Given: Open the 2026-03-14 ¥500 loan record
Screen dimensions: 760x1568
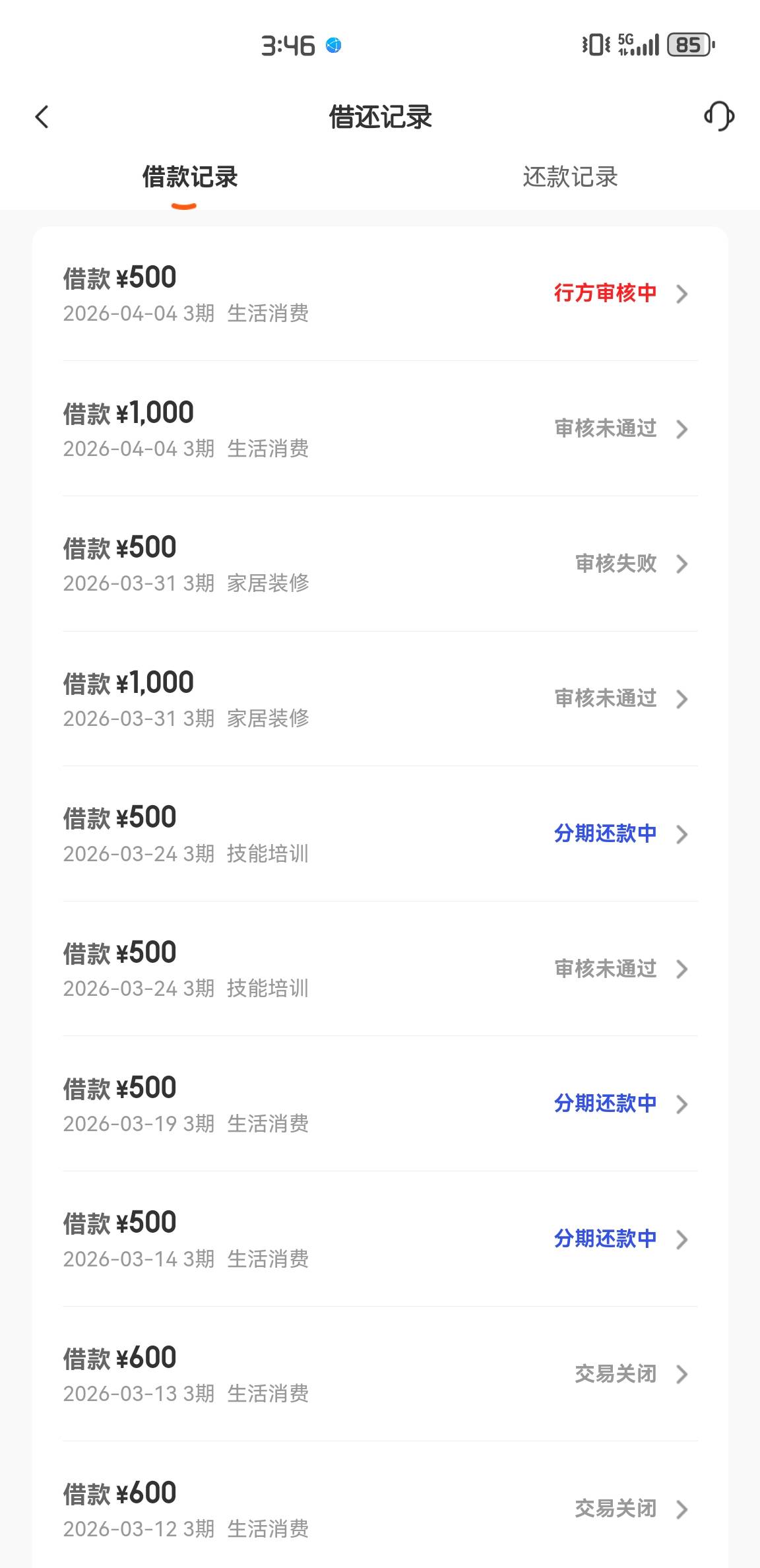Looking at the screenshot, I should (x=380, y=1239).
